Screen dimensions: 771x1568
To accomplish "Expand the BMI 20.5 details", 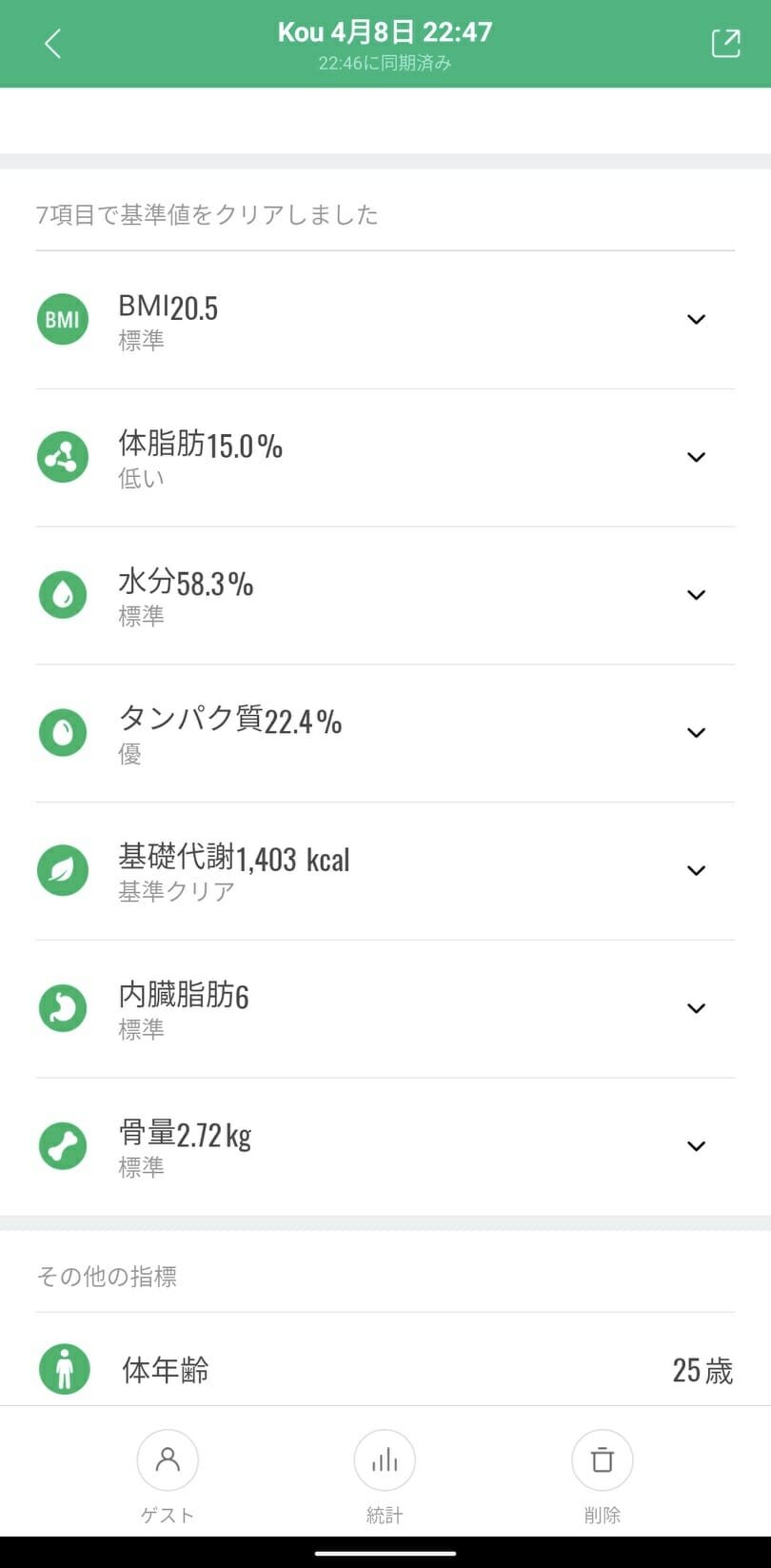I will pyautogui.click(x=385, y=320).
